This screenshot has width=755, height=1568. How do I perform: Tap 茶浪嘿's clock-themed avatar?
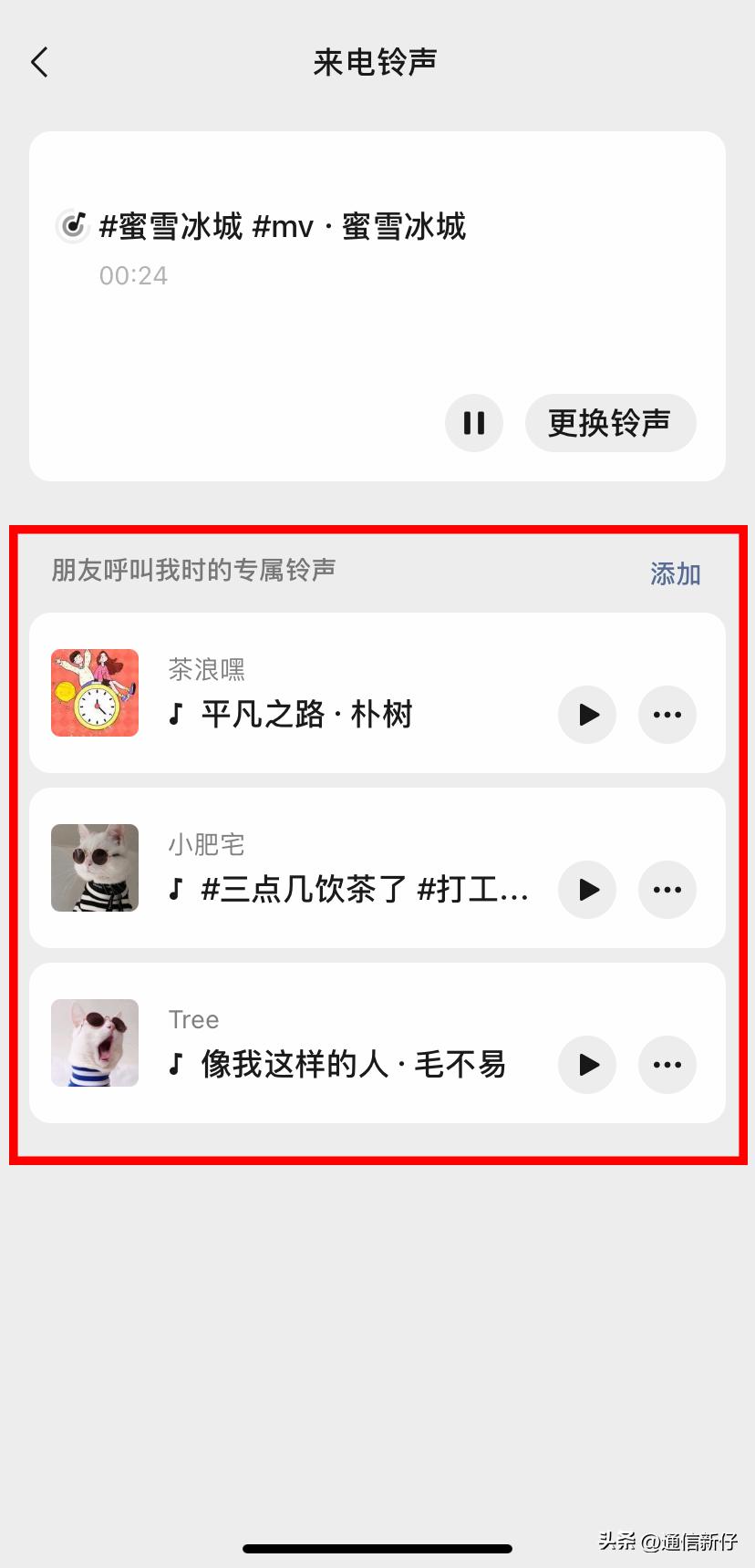click(95, 693)
